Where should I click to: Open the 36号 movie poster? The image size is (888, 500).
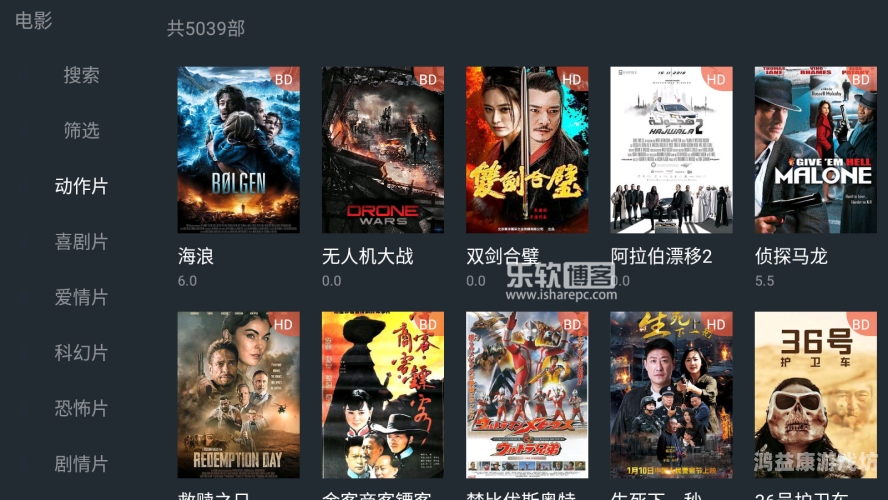[x=815, y=395]
